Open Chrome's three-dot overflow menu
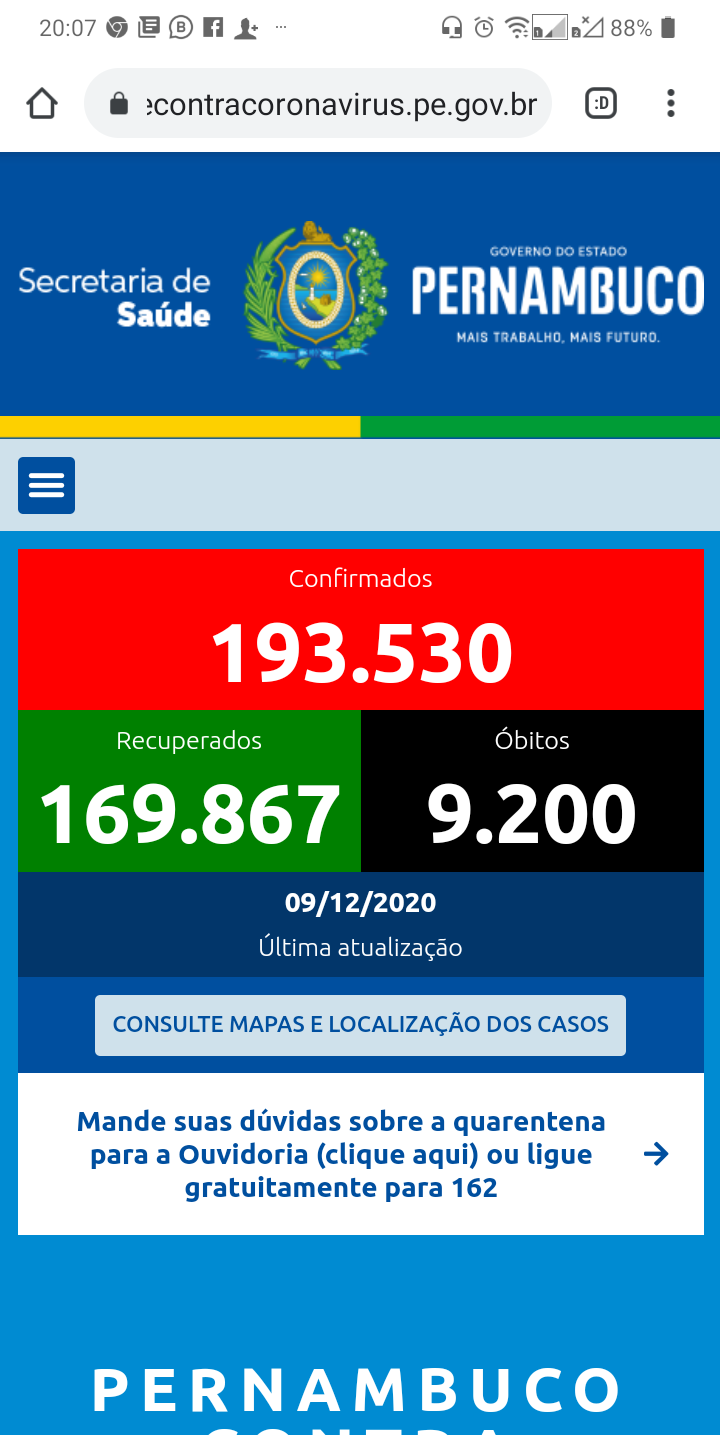The width and height of the screenshot is (720, 1435). coord(670,103)
